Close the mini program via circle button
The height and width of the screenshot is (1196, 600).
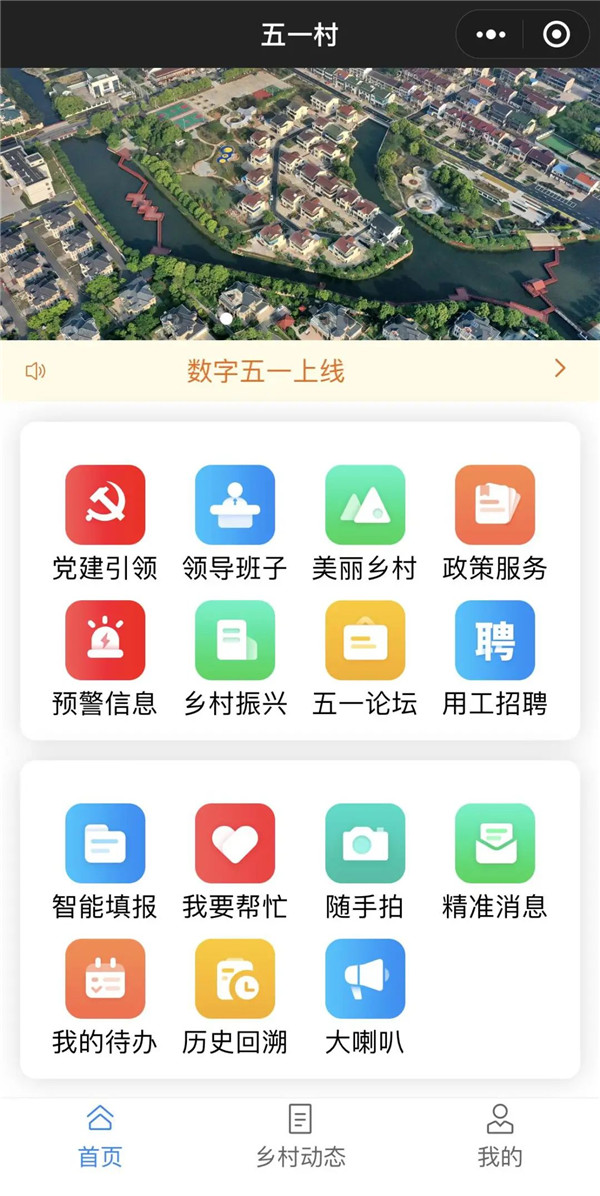[x=556, y=35]
